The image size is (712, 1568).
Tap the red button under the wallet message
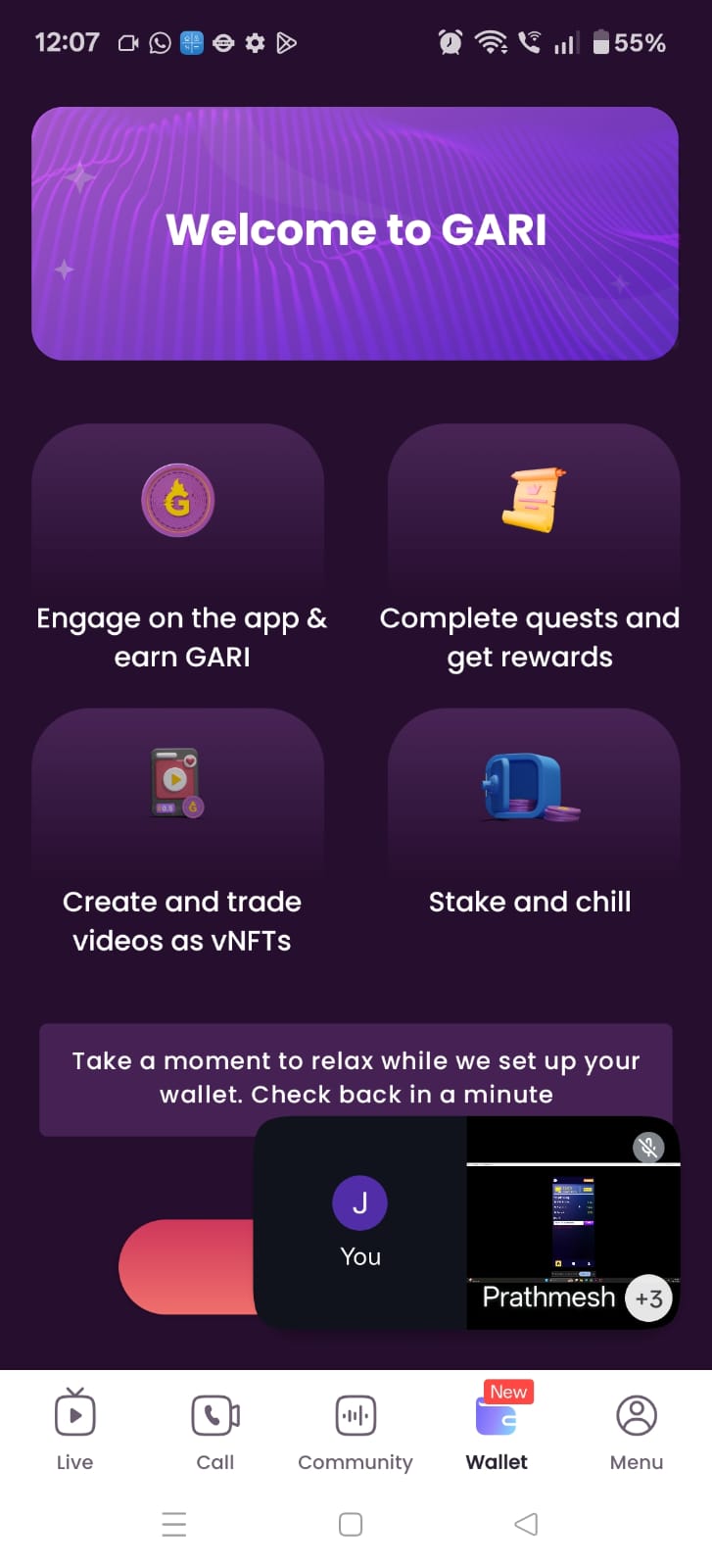pos(186,1266)
